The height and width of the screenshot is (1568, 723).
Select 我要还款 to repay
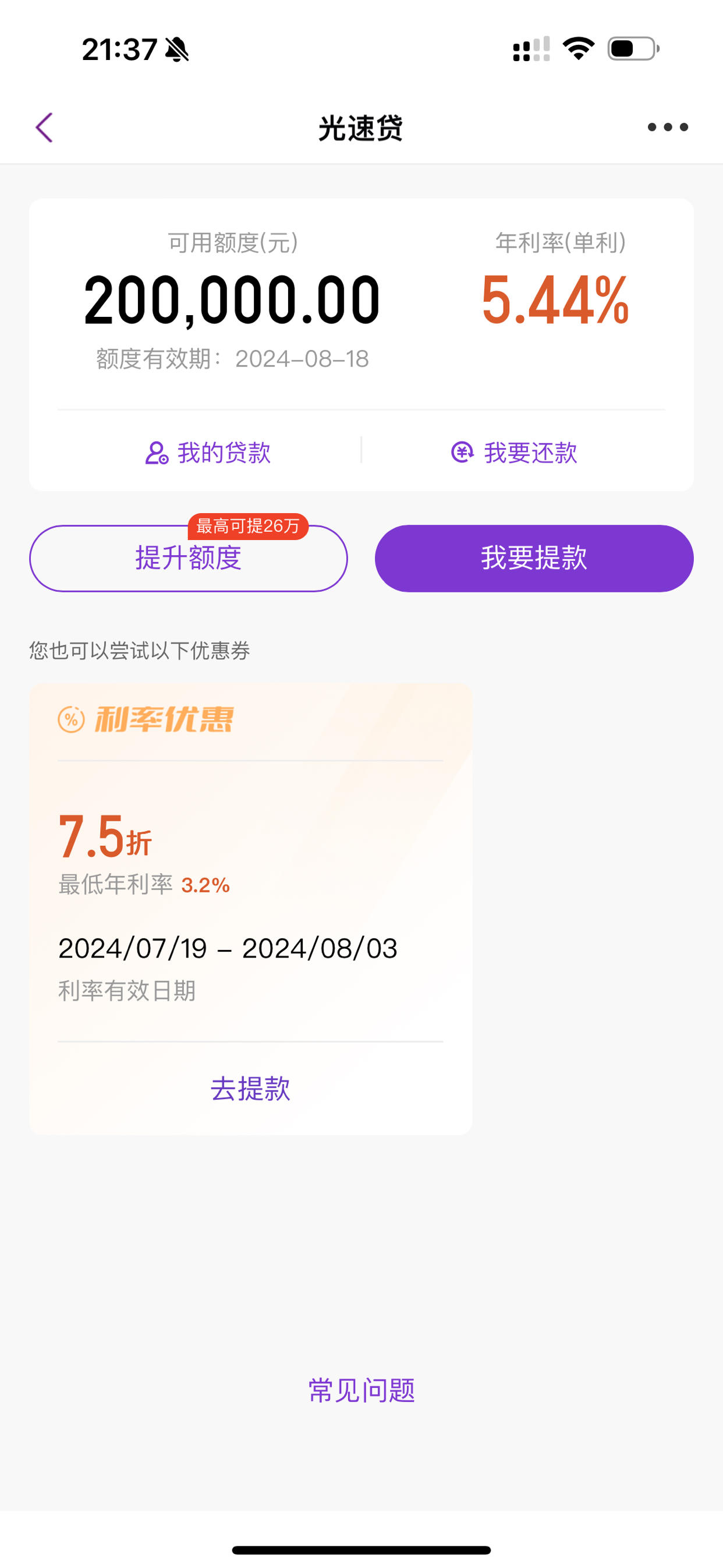coord(514,453)
